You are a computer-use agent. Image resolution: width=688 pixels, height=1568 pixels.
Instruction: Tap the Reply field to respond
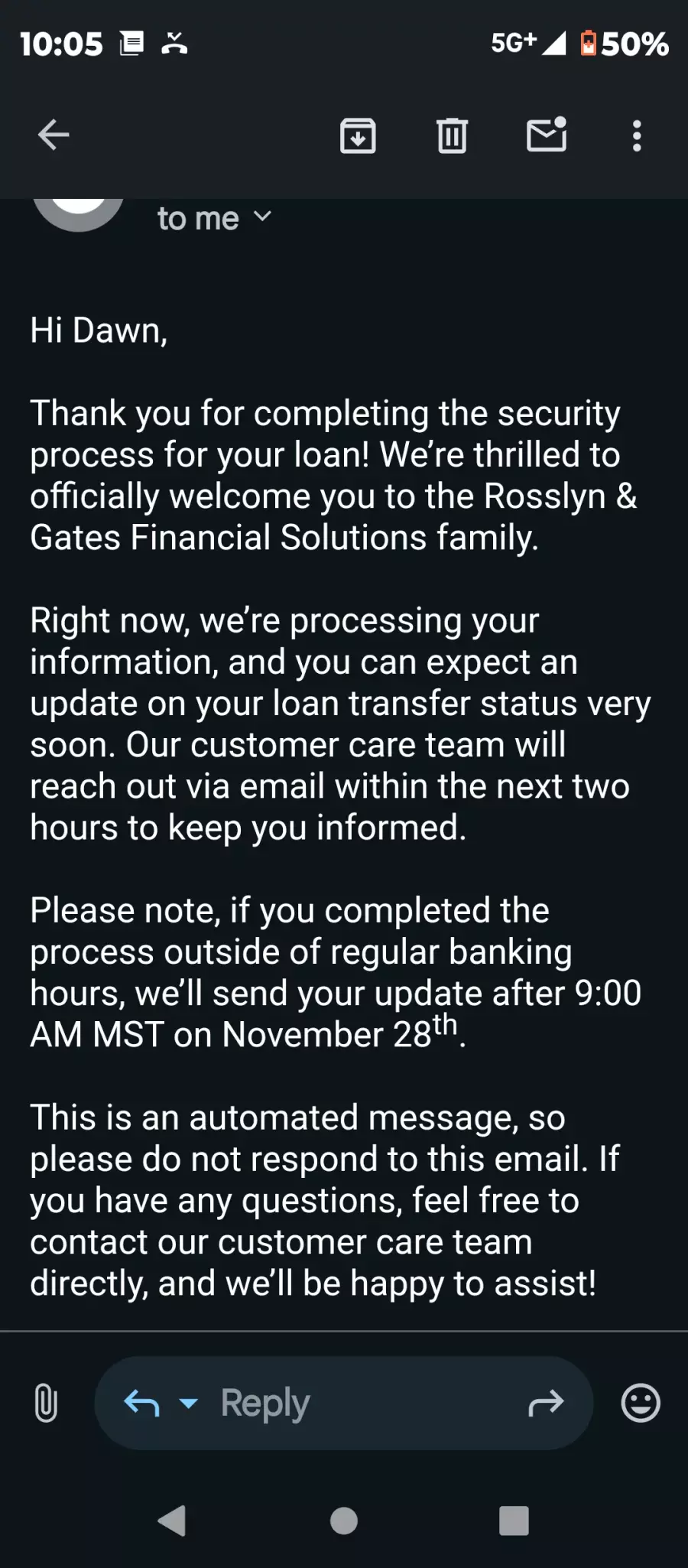click(343, 1403)
